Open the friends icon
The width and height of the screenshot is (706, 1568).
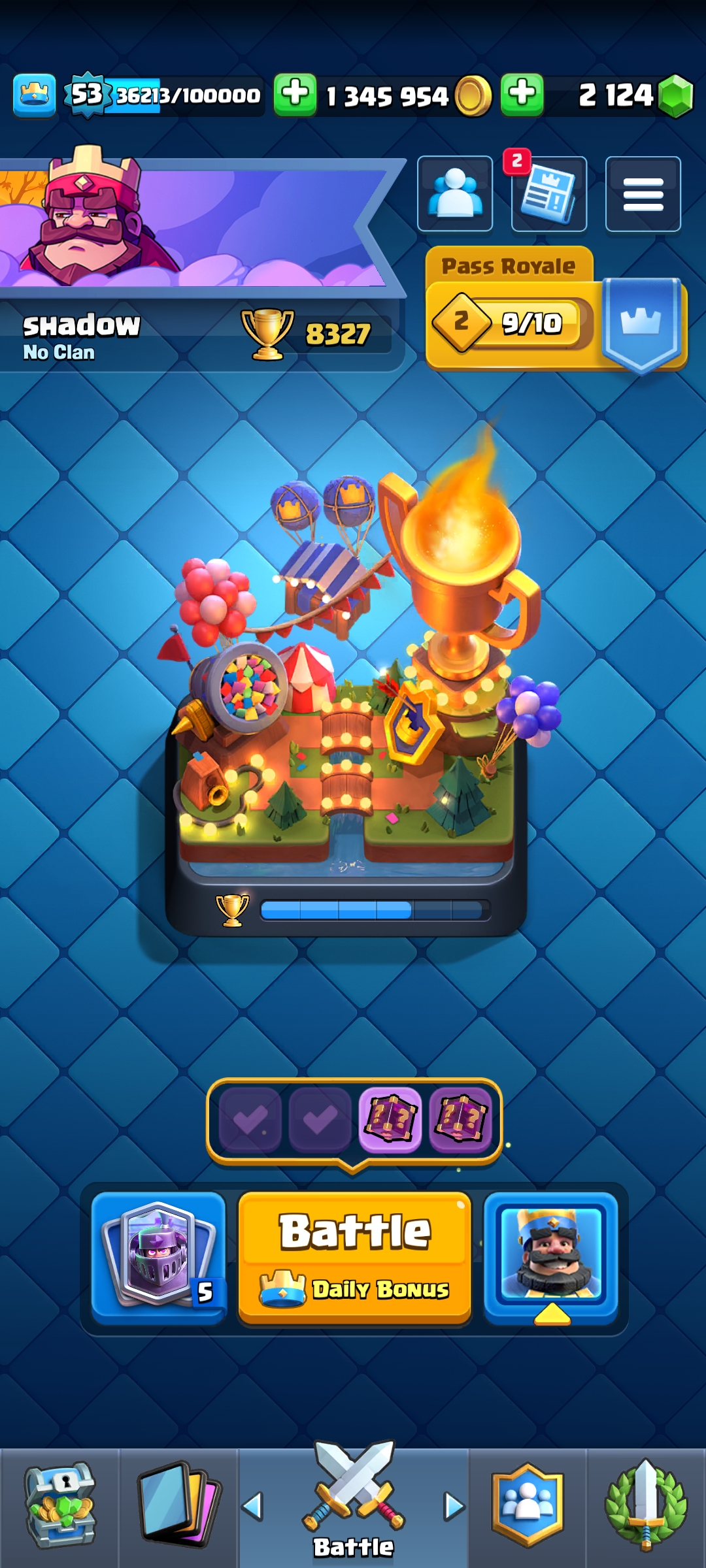point(455,194)
